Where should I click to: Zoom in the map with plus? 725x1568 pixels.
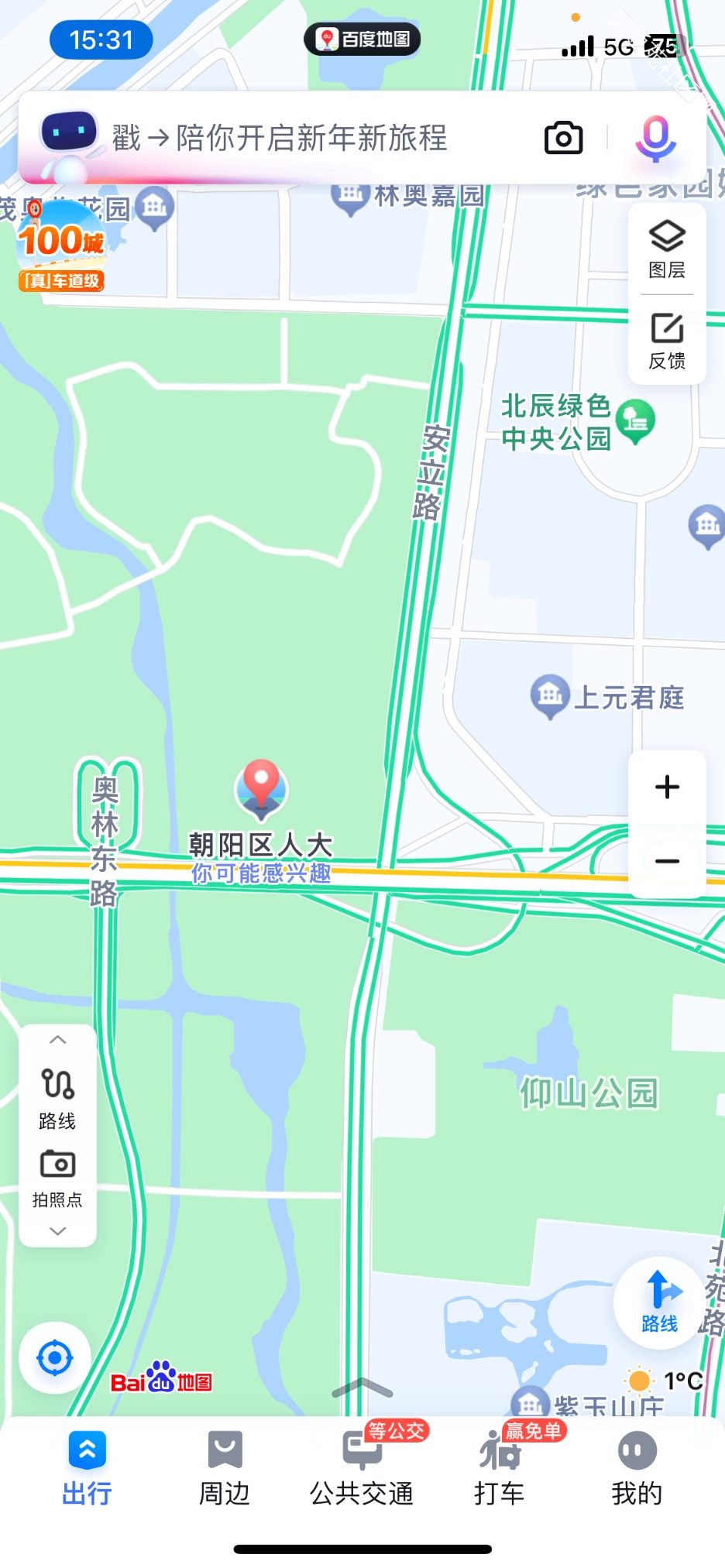coord(667,787)
